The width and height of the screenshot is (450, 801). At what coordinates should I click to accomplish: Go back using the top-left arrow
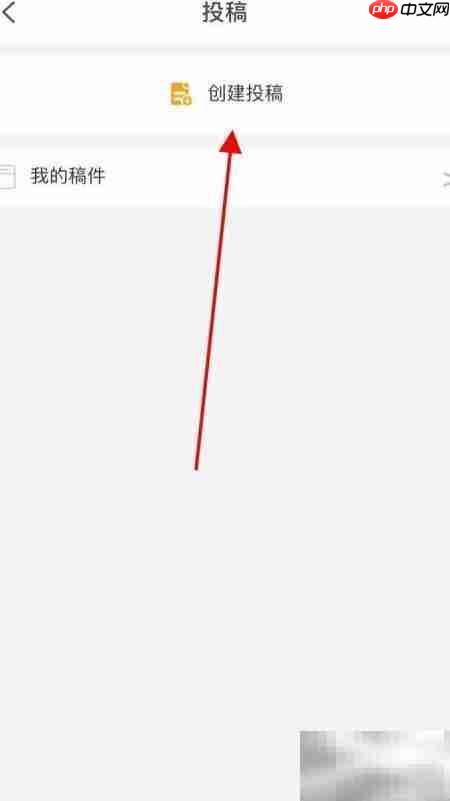tap(9, 12)
